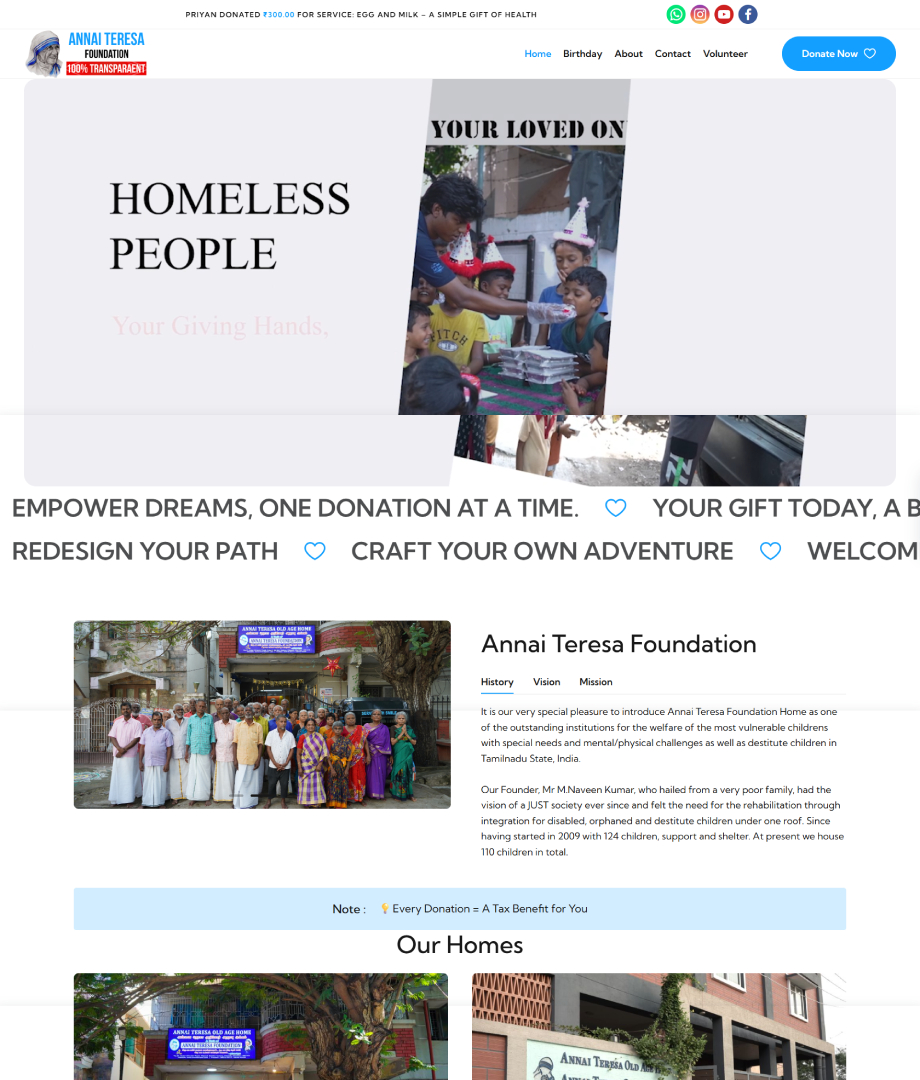
Task: Open the Contact page
Action: click(x=673, y=54)
